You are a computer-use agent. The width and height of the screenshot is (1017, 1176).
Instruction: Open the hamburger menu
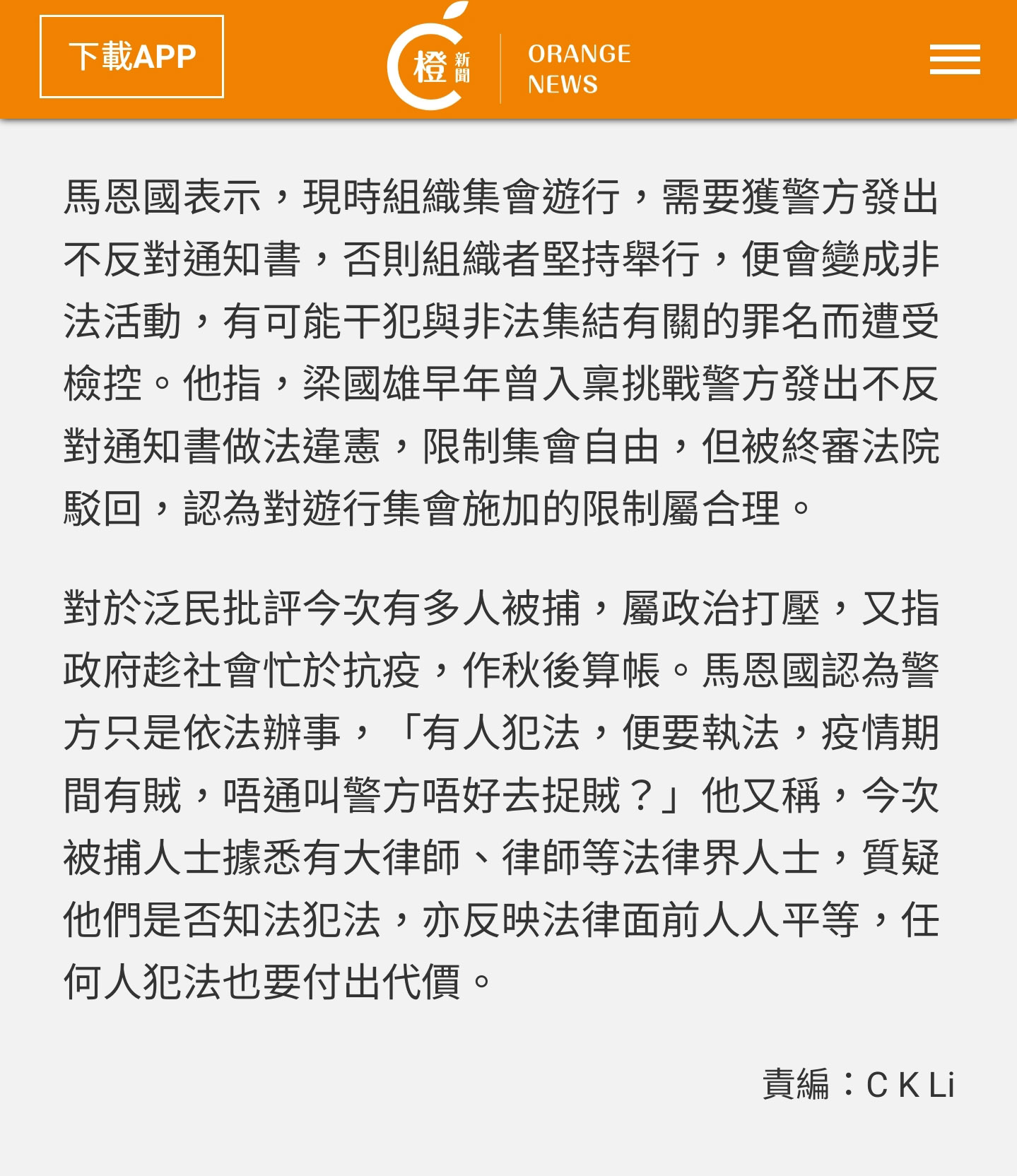(x=954, y=59)
